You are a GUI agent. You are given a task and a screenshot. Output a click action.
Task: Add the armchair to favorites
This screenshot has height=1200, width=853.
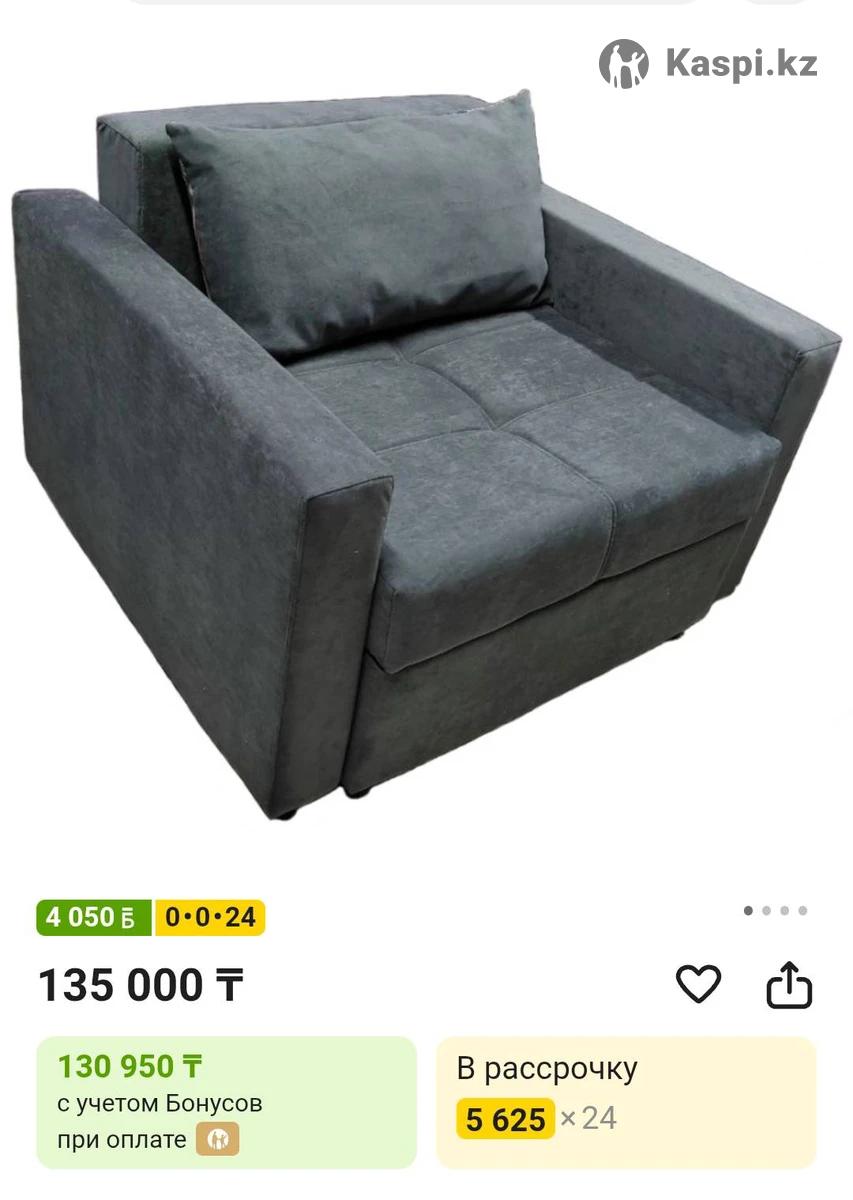[x=698, y=985]
